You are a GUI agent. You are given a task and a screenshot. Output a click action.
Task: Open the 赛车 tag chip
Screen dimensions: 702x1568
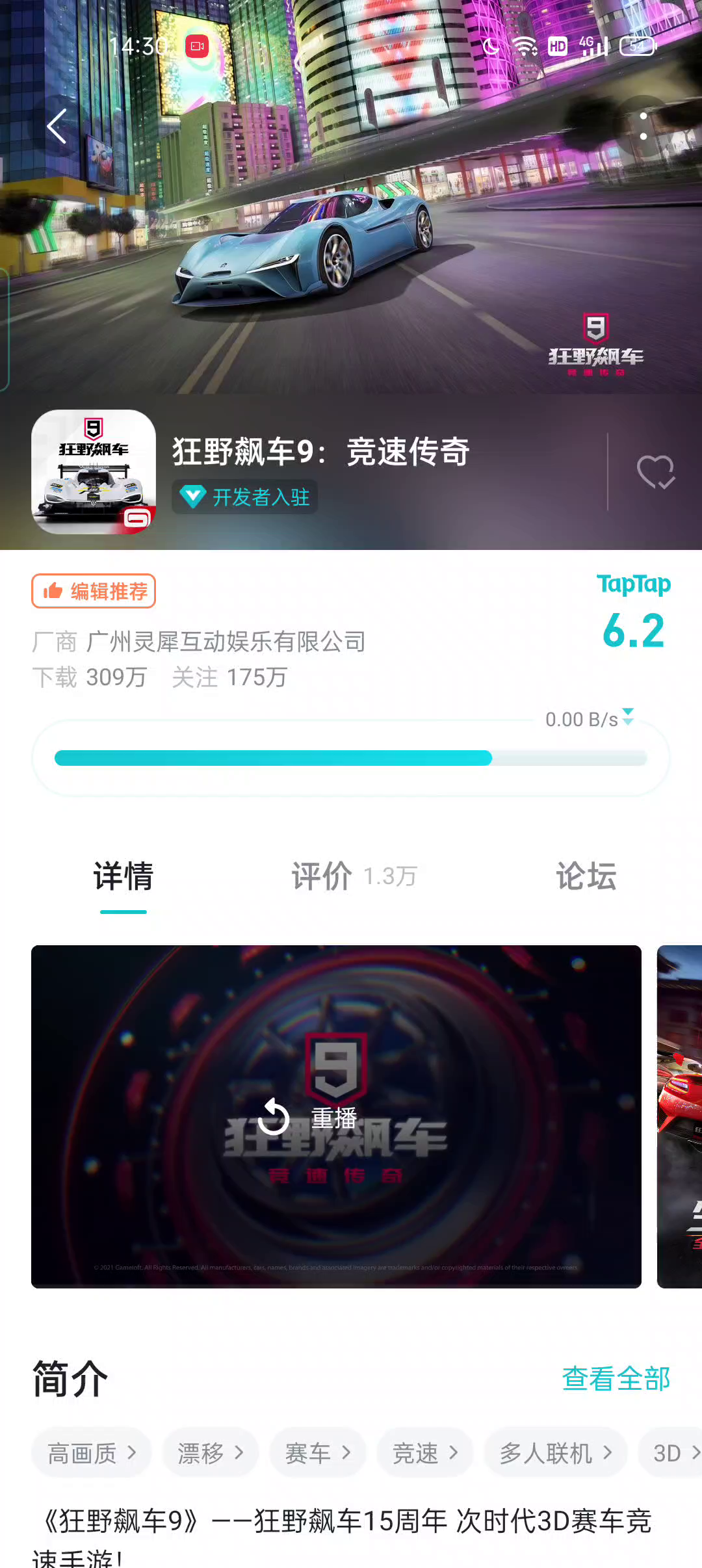point(318,1452)
